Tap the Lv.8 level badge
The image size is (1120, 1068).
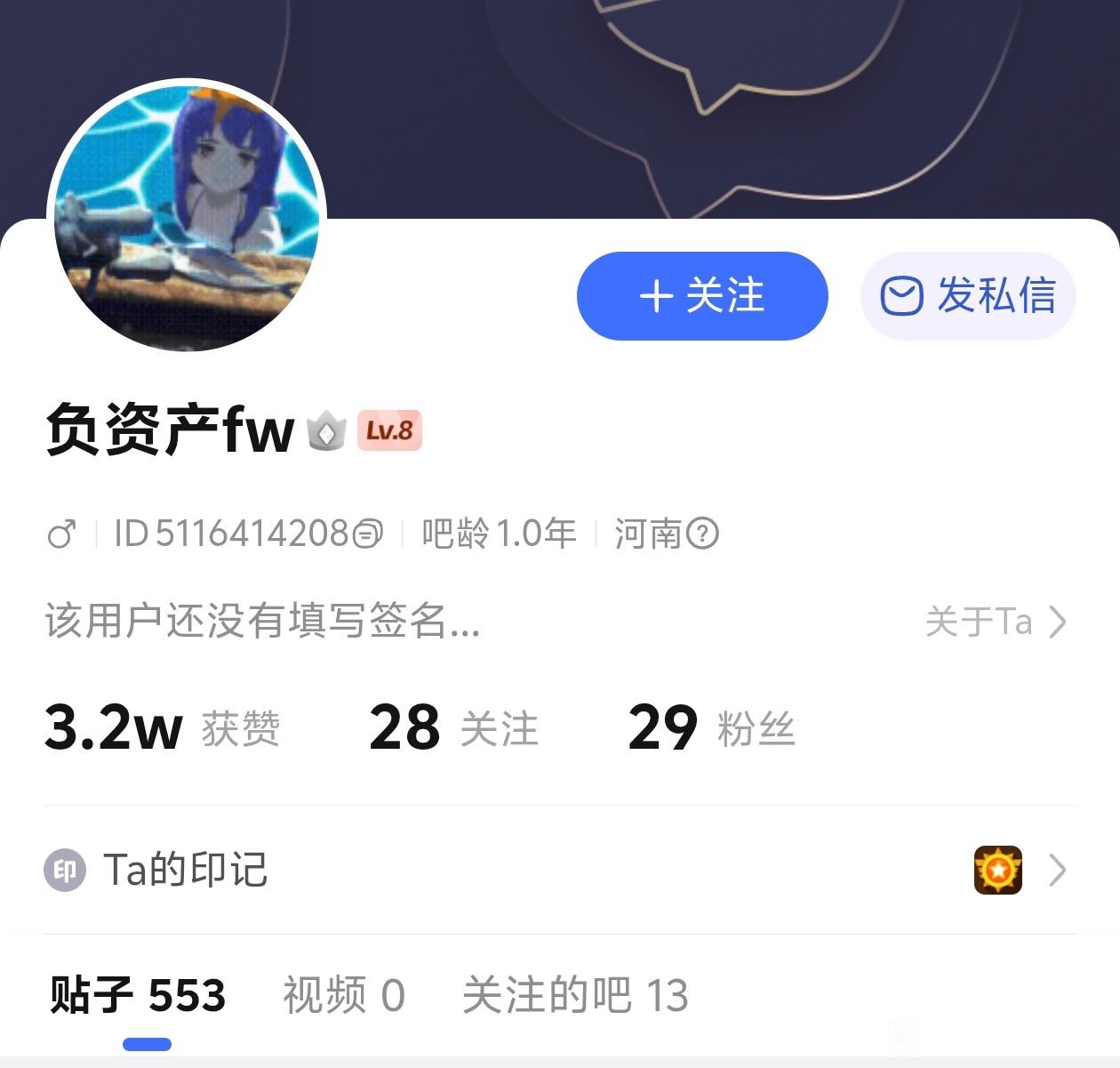(x=389, y=431)
